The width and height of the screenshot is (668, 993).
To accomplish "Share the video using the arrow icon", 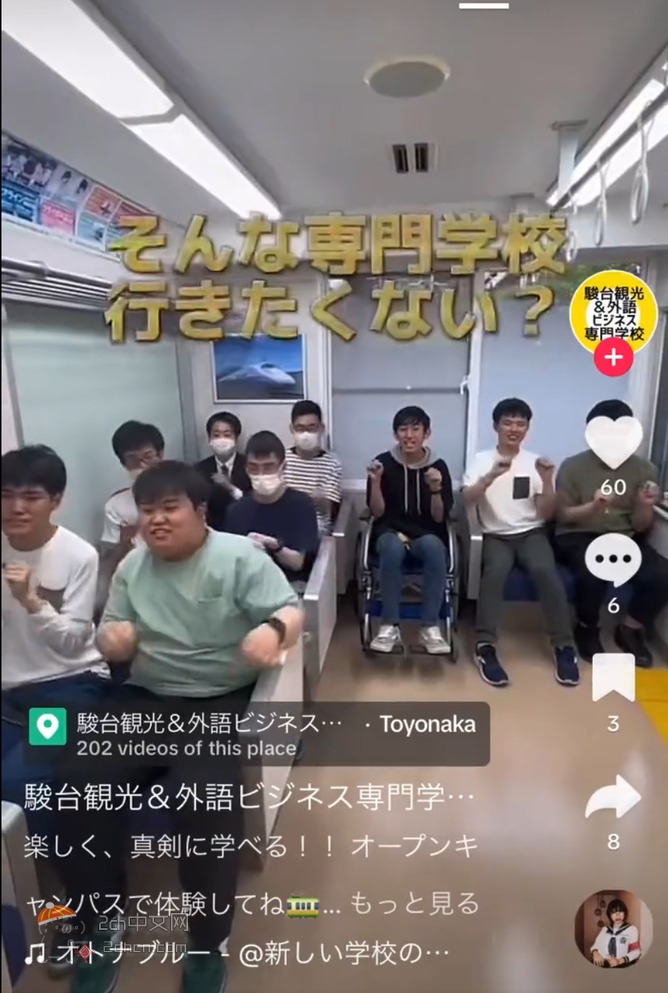I will [x=613, y=797].
